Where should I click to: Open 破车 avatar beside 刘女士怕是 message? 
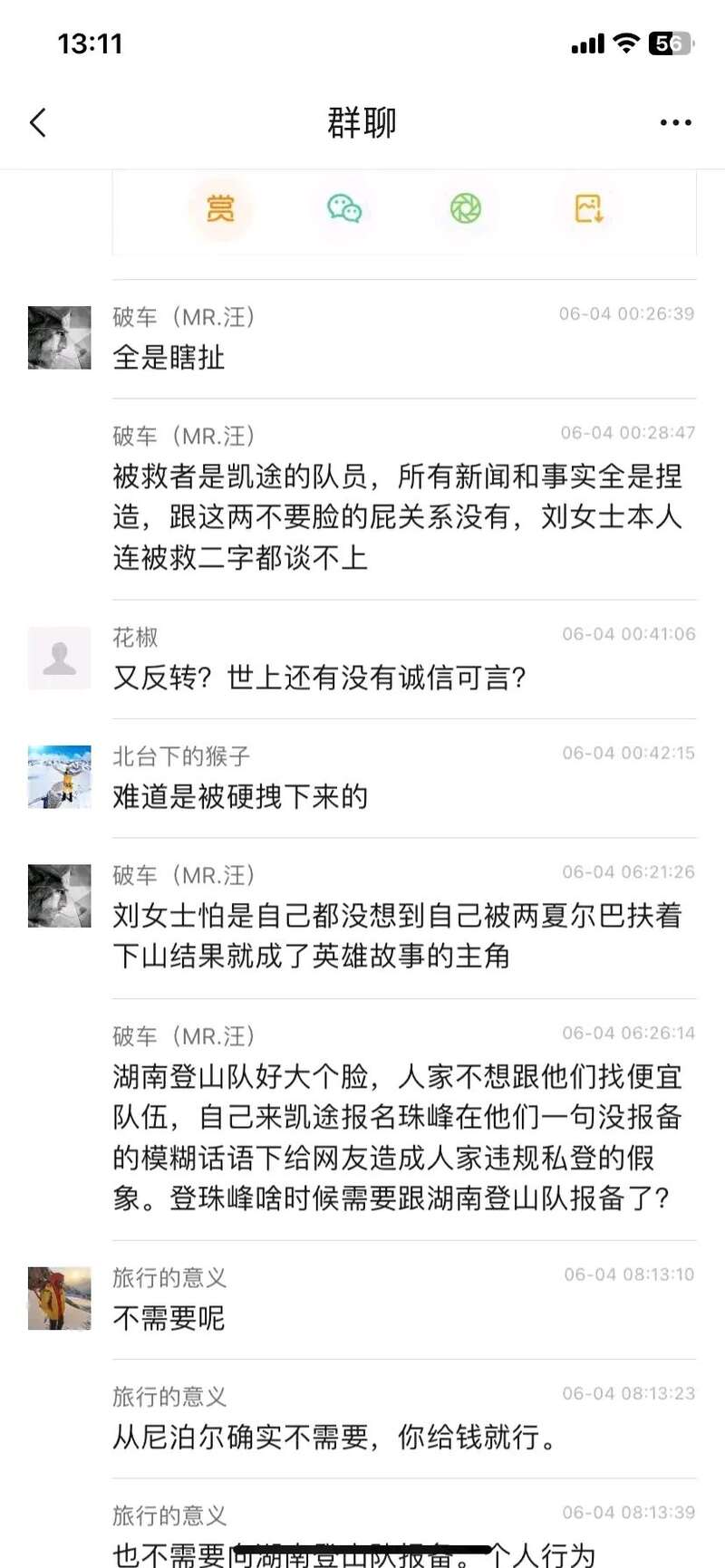(x=60, y=896)
